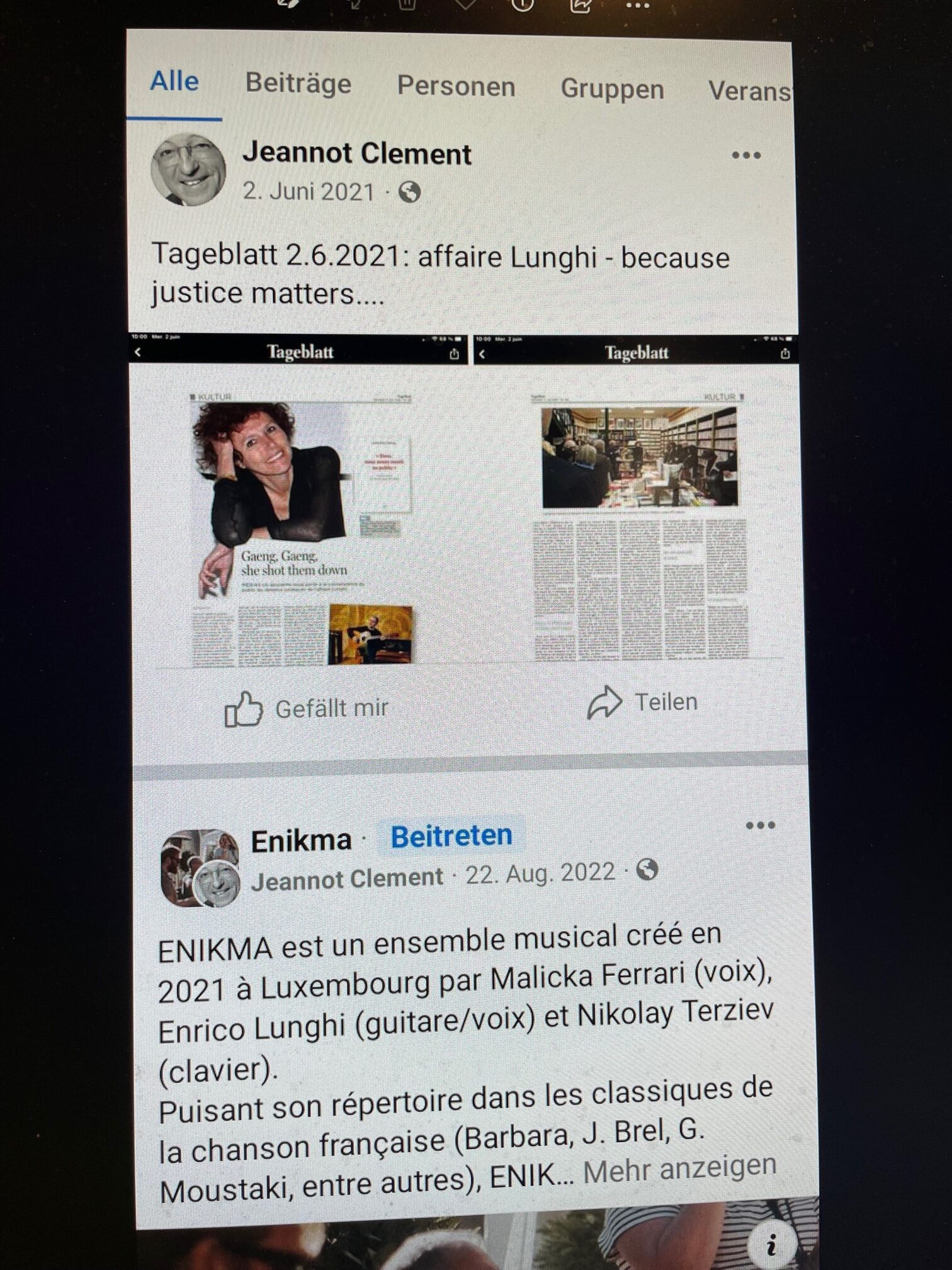Join Enikma group with Beitreten

coord(451,837)
